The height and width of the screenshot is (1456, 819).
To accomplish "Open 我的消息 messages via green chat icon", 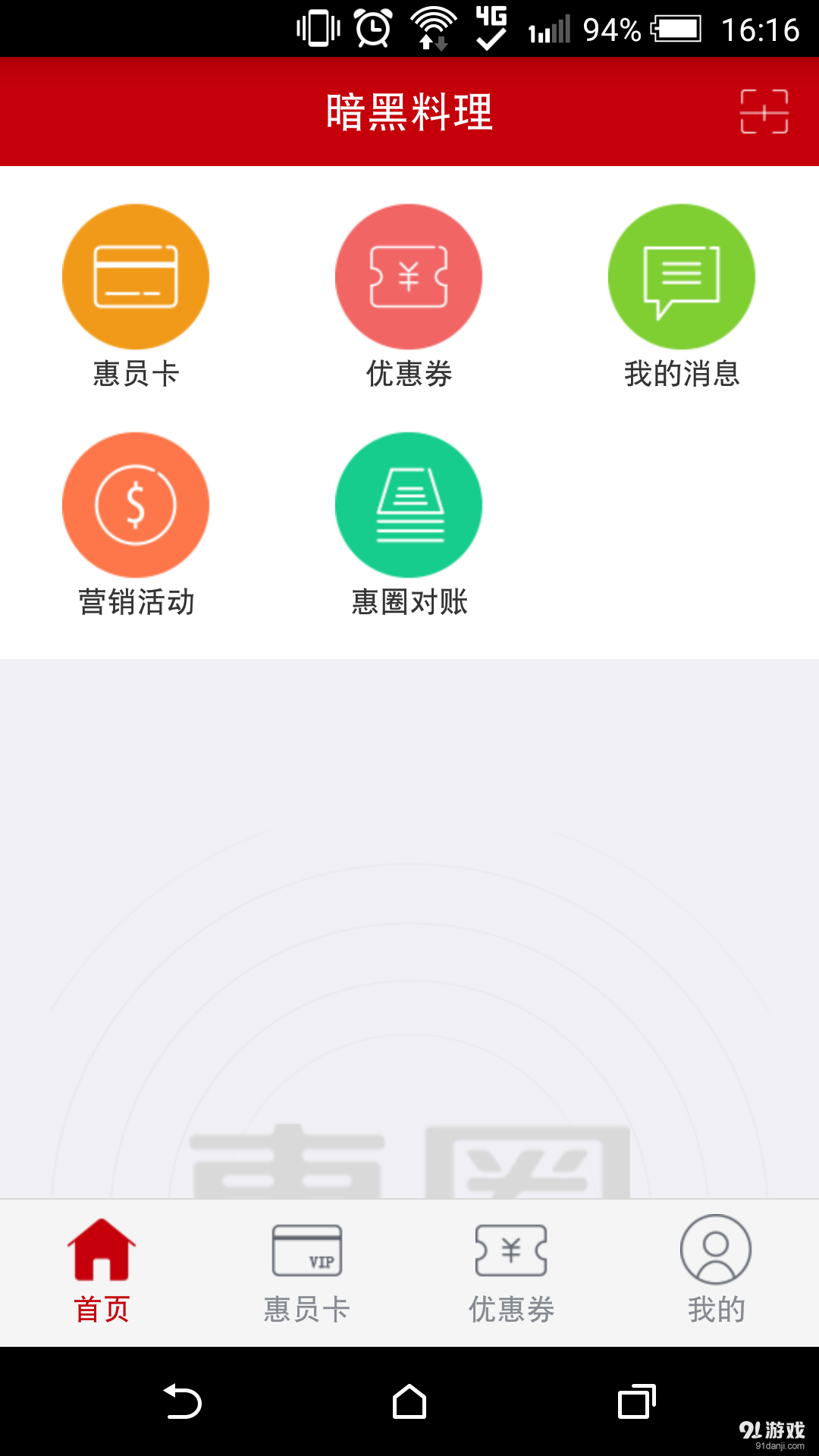I will coord(681,277).
